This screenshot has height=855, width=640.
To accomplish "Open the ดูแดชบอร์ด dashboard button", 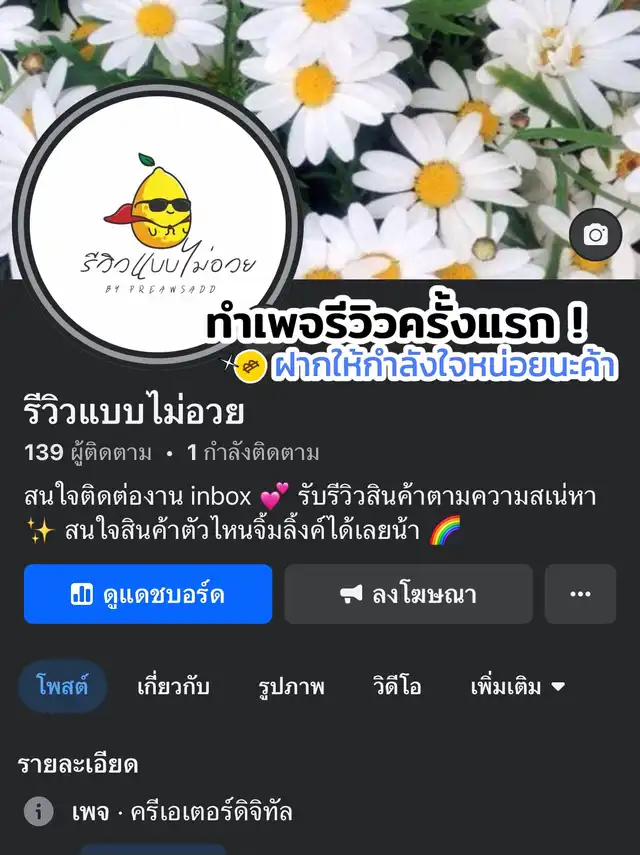I will click(148, 594).
